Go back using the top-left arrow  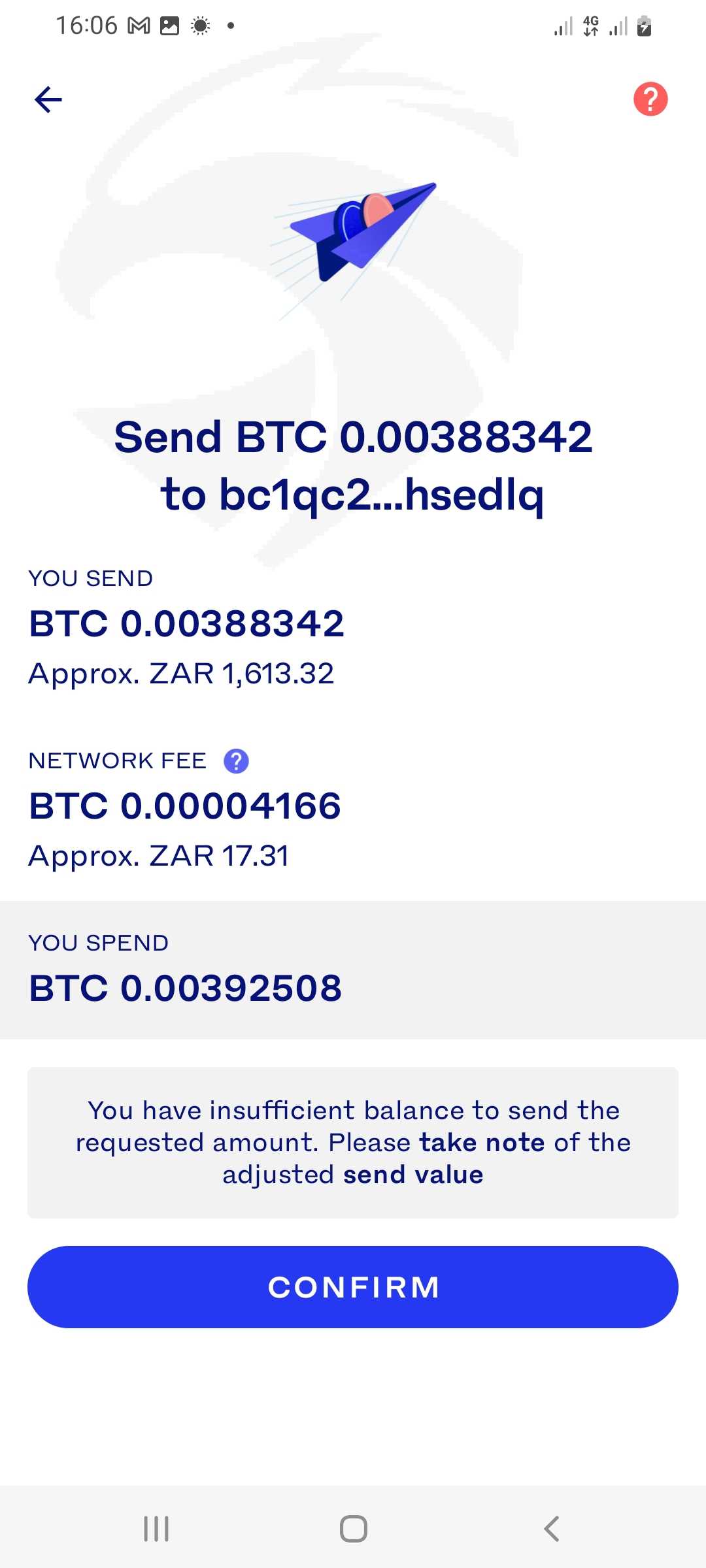(x=48, y=100)
